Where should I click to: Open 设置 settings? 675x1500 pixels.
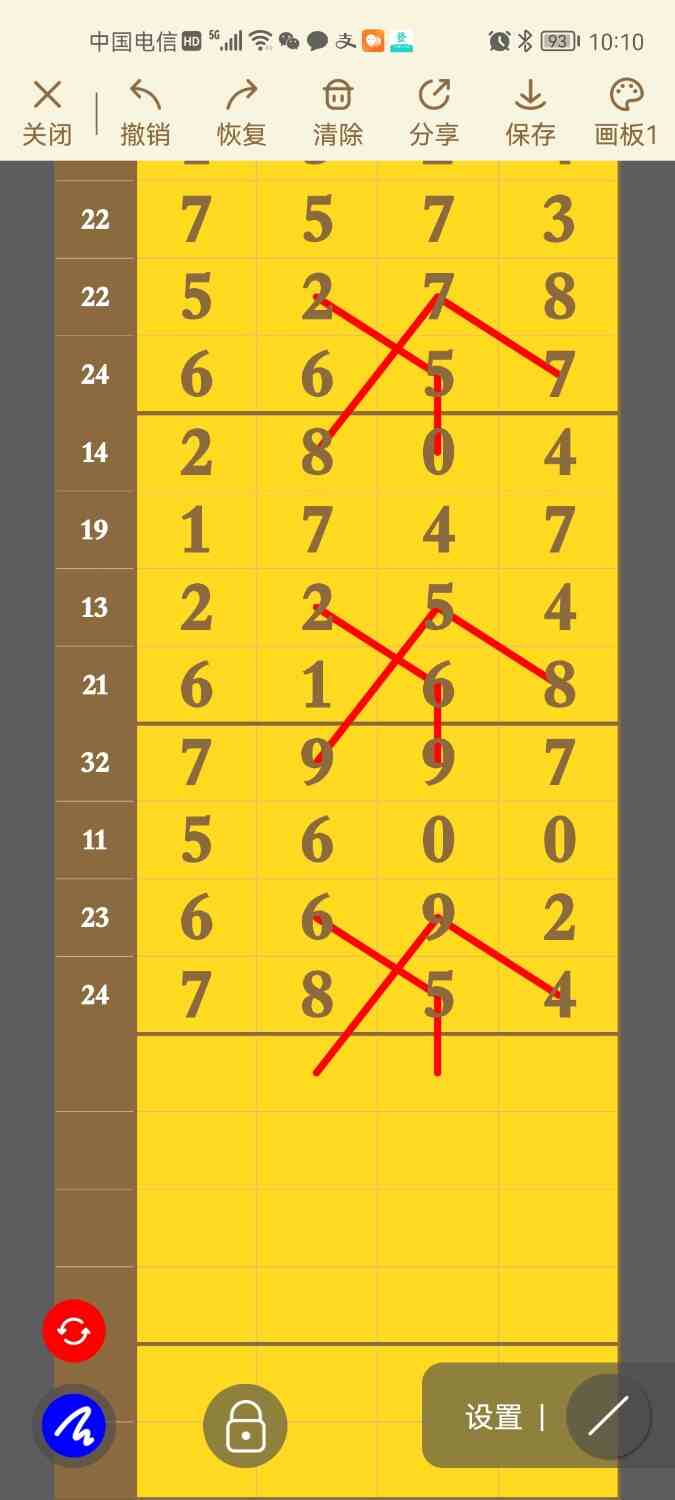coord(494,1417)
